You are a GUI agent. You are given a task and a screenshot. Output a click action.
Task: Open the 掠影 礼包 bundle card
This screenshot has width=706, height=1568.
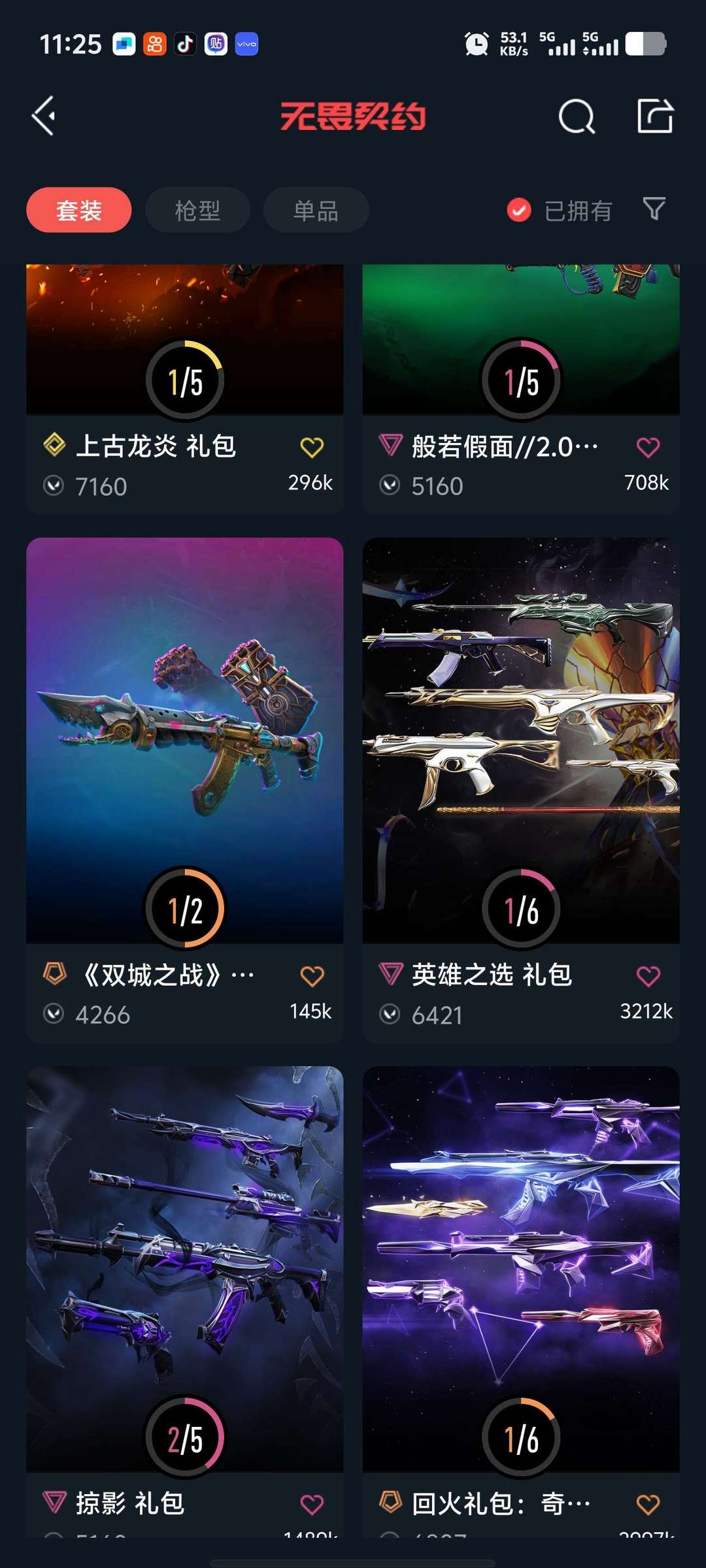click(184, 1301)
